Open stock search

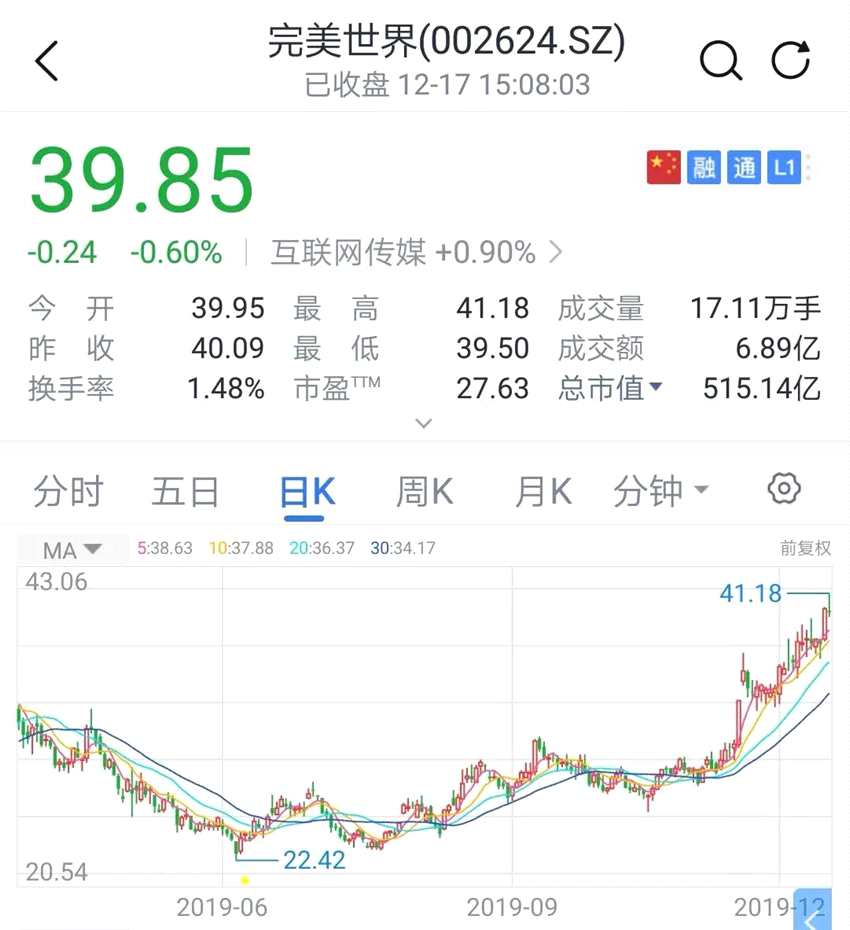click(x=720, y=61)
